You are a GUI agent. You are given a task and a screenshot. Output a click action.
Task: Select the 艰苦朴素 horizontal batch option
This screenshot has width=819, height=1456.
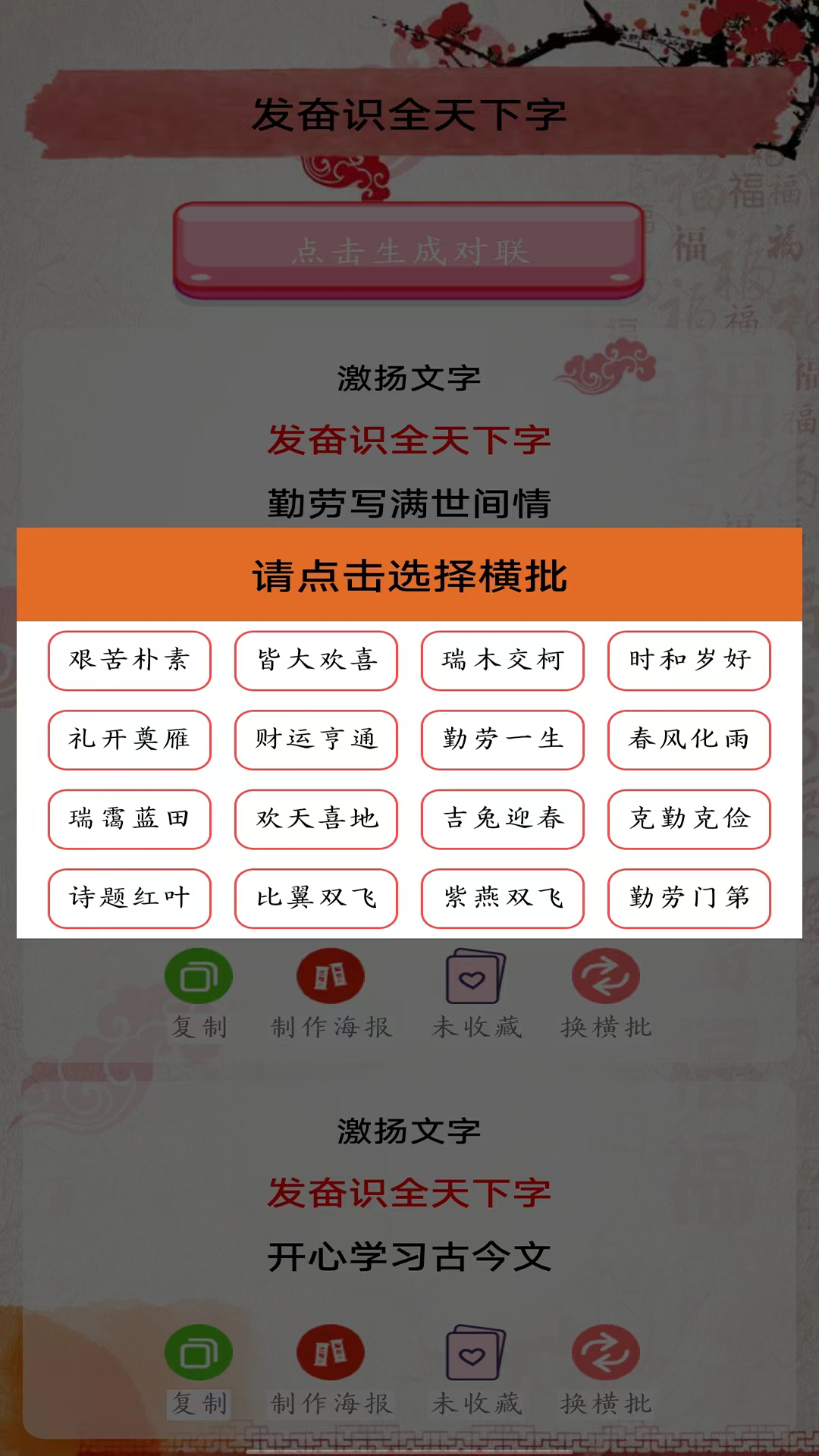click(x=128, y=661)
